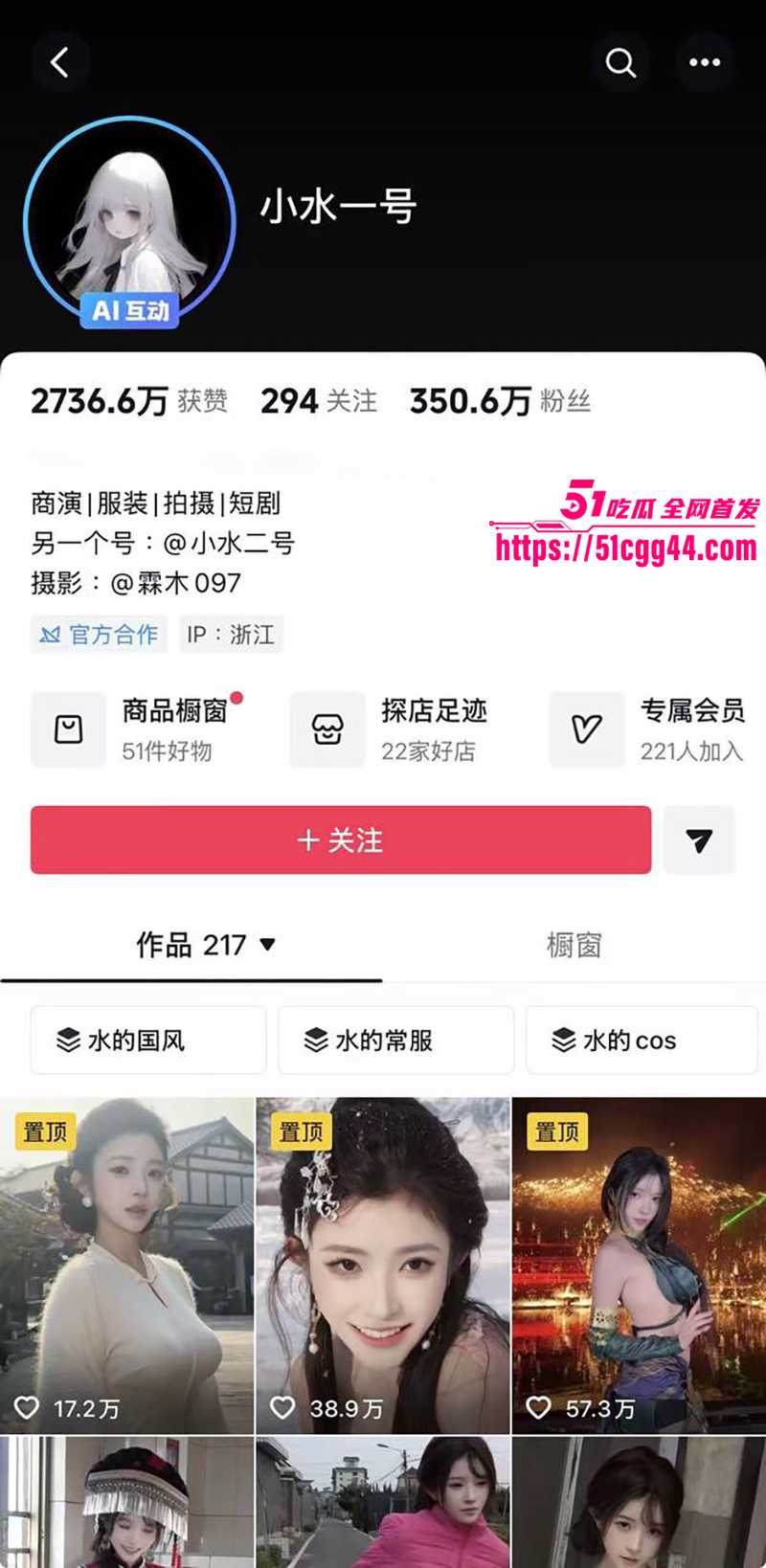The image size is (766, 1568).
Task: Play the pinned video with 57.3万 likes
Action: pyautogui.click(x=640, y=1266)
